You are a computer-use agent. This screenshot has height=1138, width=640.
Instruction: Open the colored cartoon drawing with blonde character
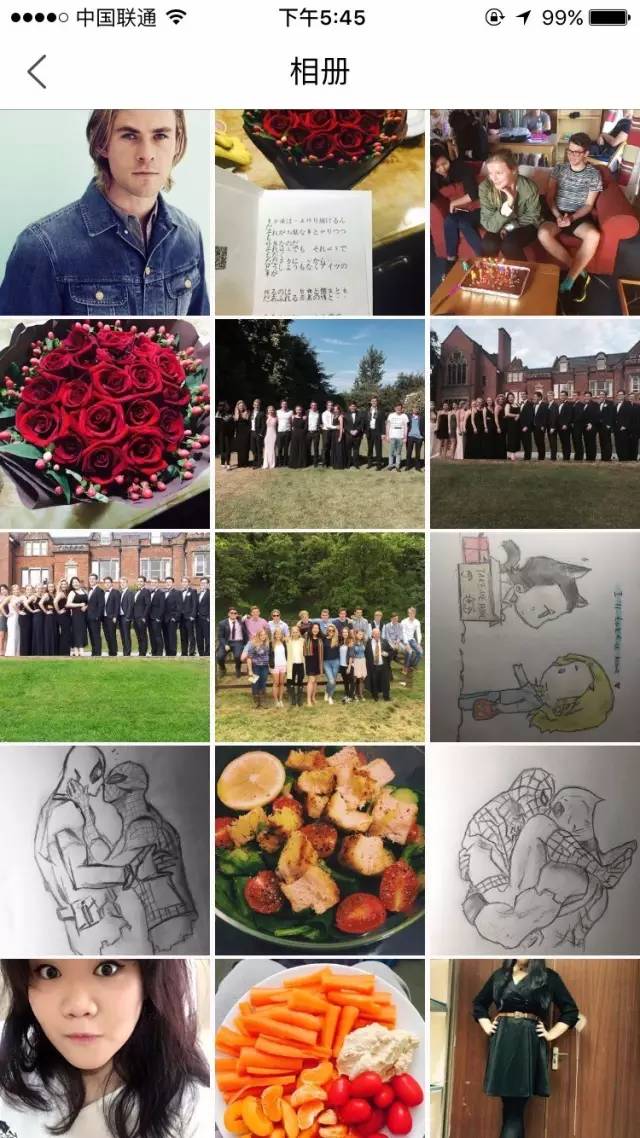click(x=535, y=637)
